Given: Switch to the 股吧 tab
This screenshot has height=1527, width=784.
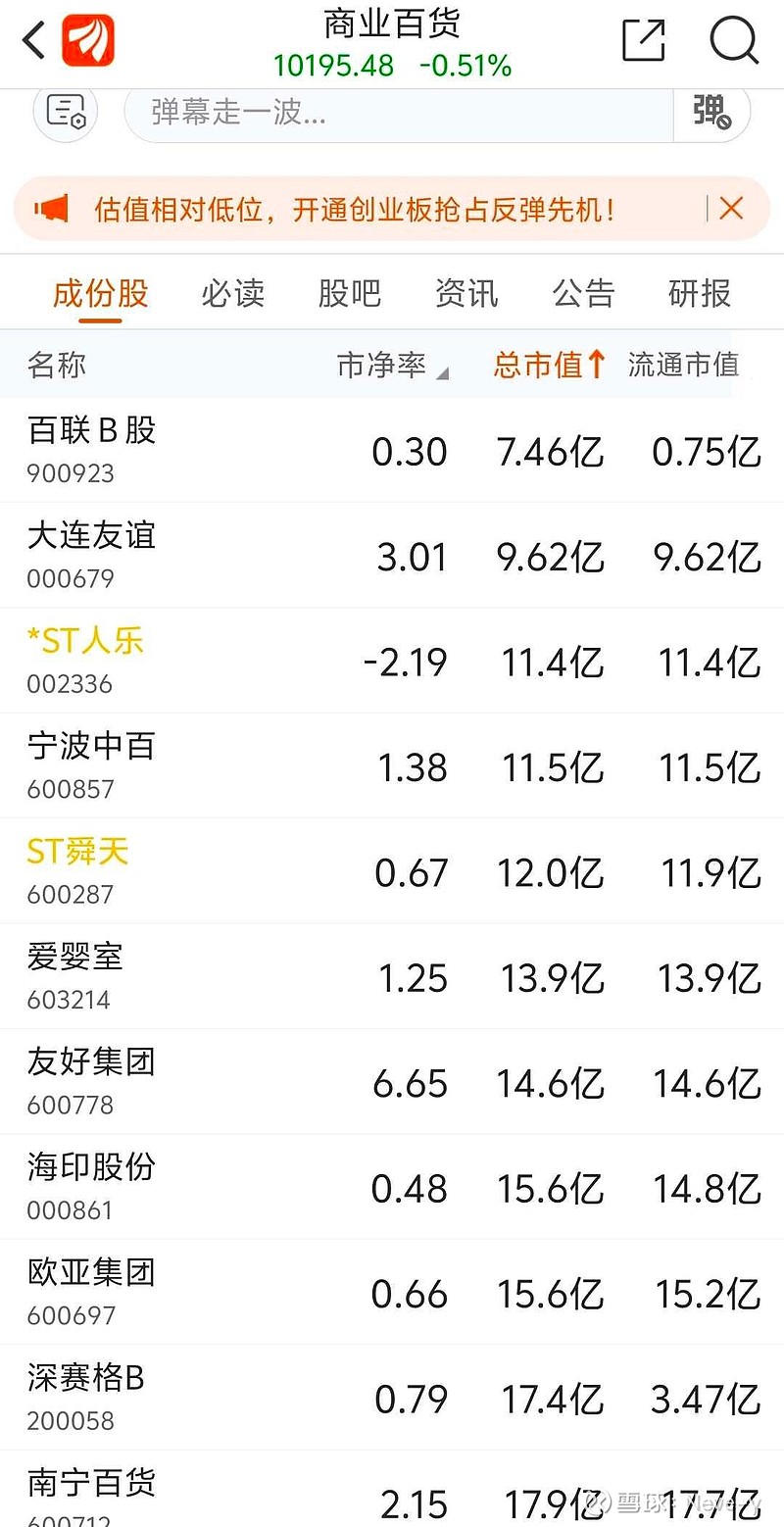Looking at the screenshot, I should 350,293.
